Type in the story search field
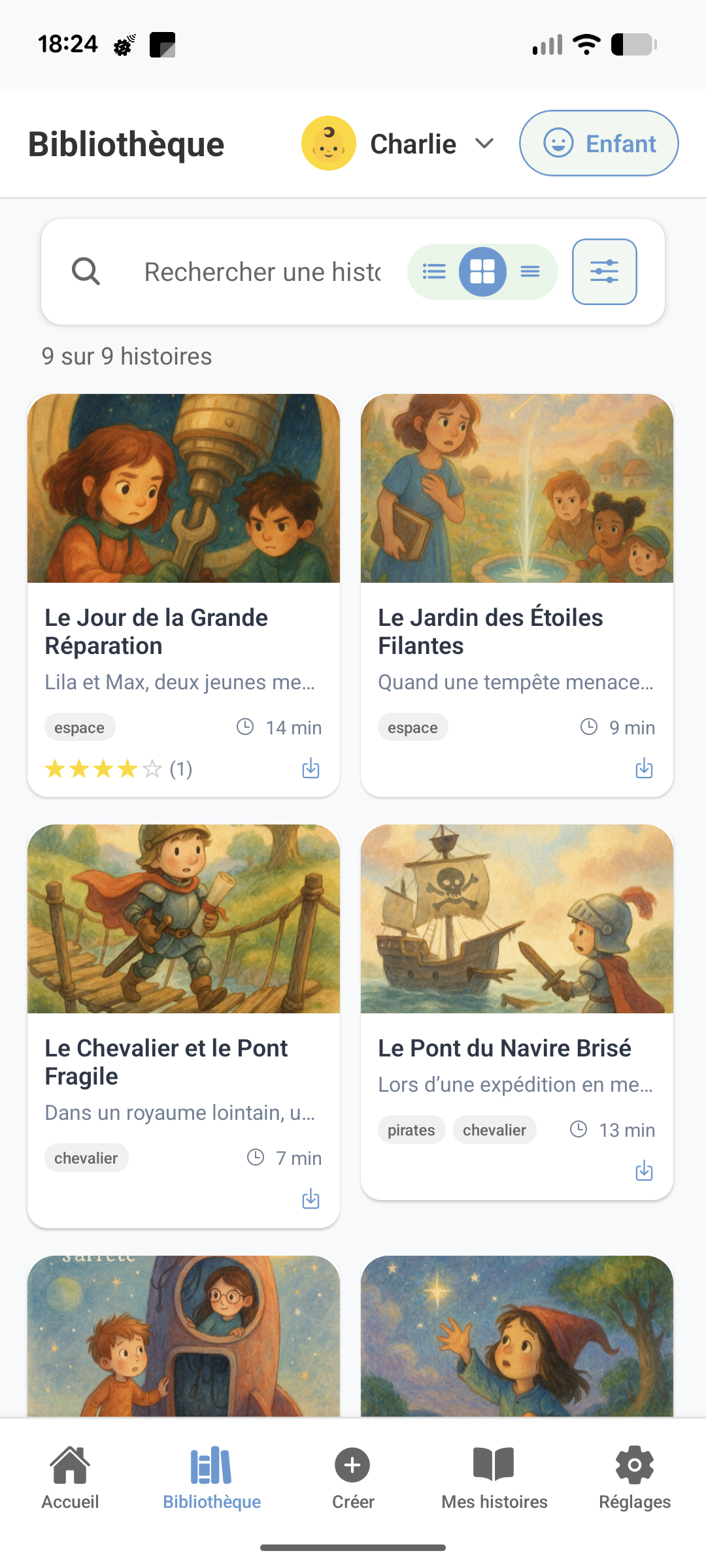 261,271
